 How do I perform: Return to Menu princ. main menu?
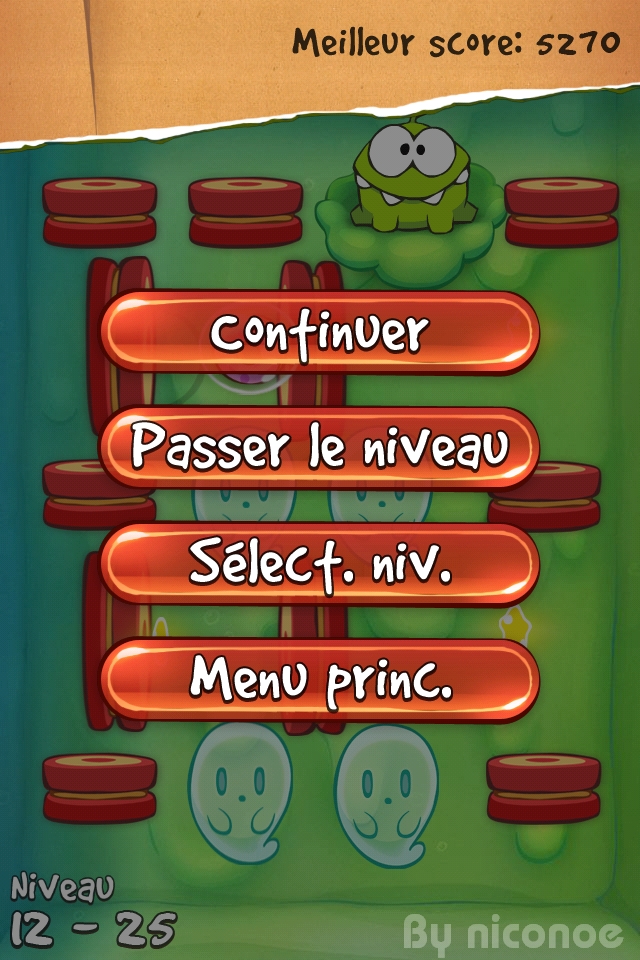pos(320,680)
